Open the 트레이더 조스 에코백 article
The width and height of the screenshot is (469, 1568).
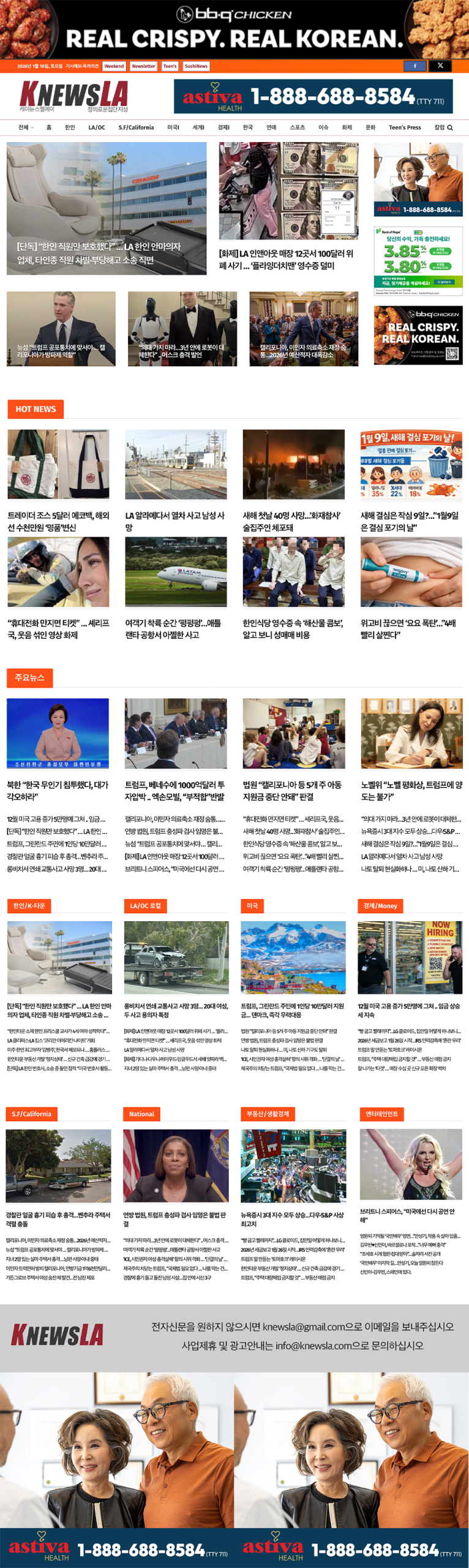pos(58,521)
